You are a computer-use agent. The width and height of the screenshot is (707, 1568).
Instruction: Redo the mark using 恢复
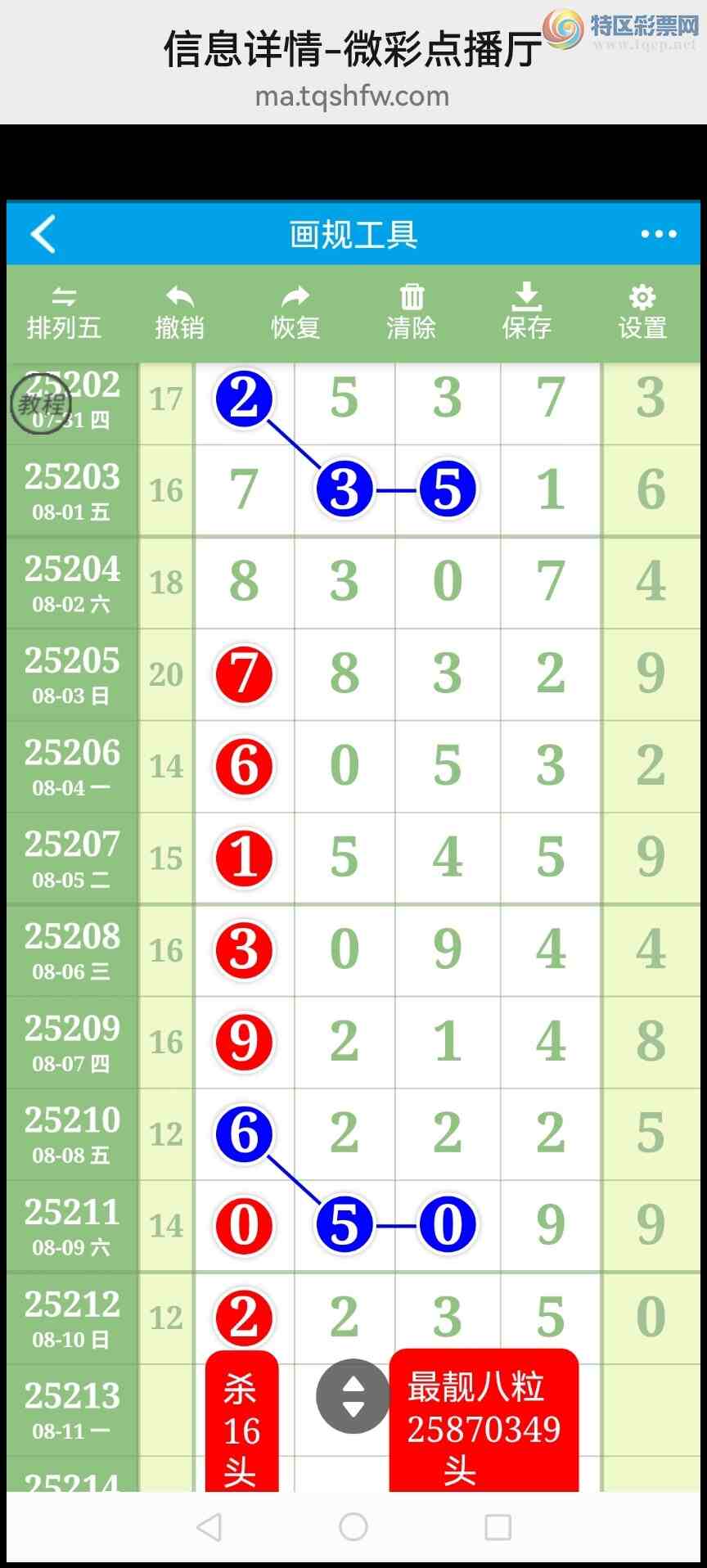[x=295, y=313]
